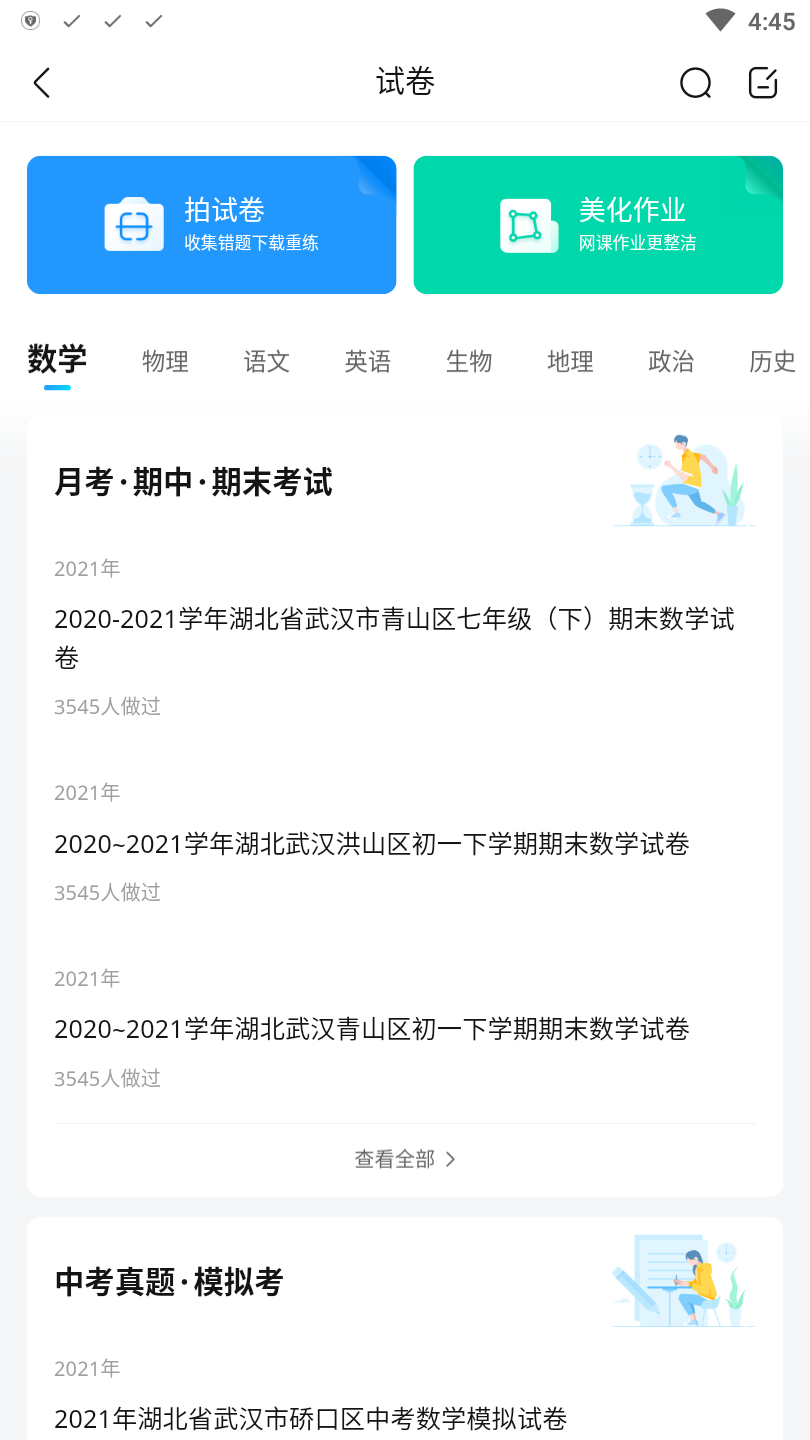Open the 美化作业 card

coord(598,225)
